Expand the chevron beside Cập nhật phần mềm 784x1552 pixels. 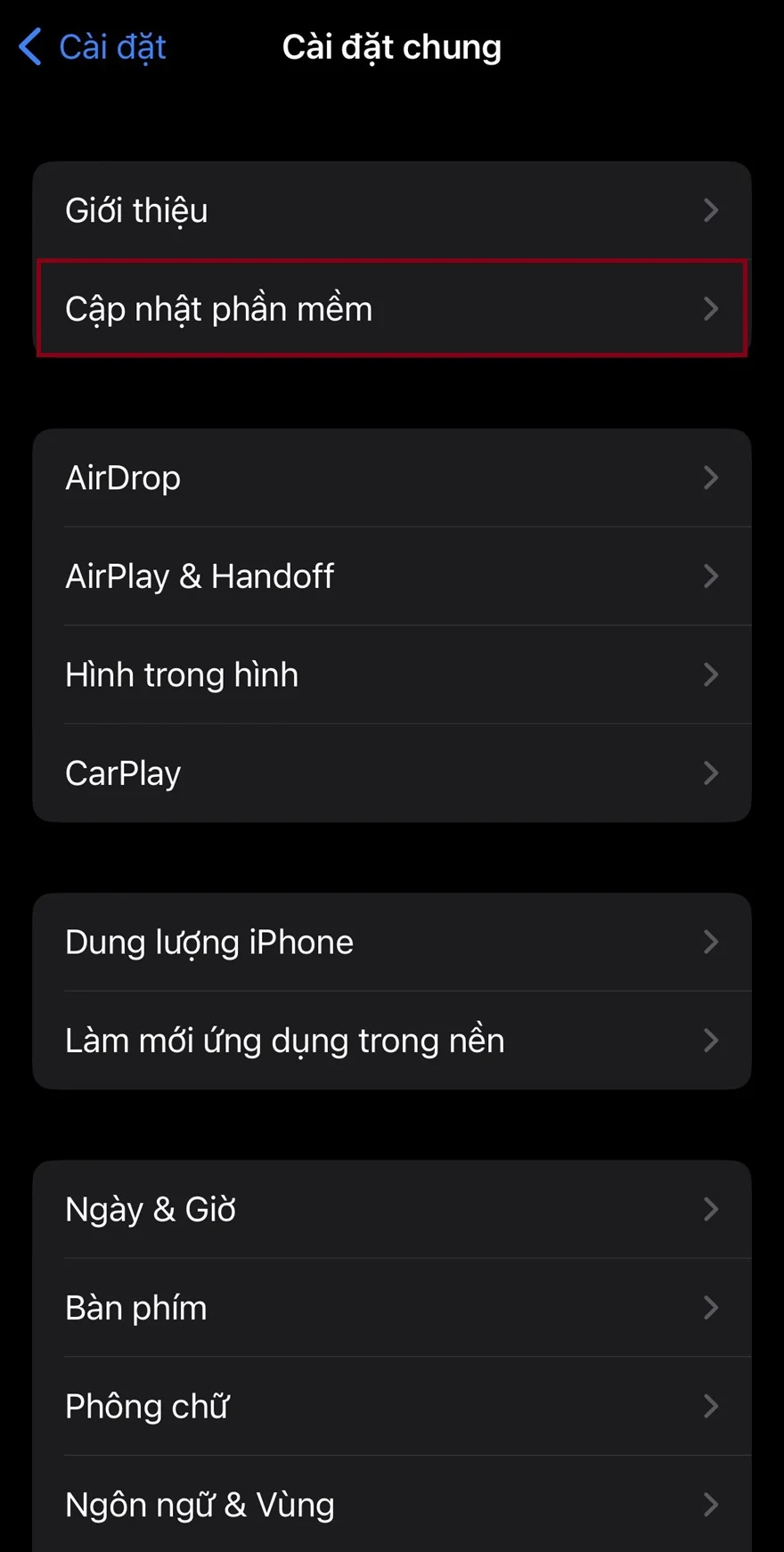click(710, 309)
